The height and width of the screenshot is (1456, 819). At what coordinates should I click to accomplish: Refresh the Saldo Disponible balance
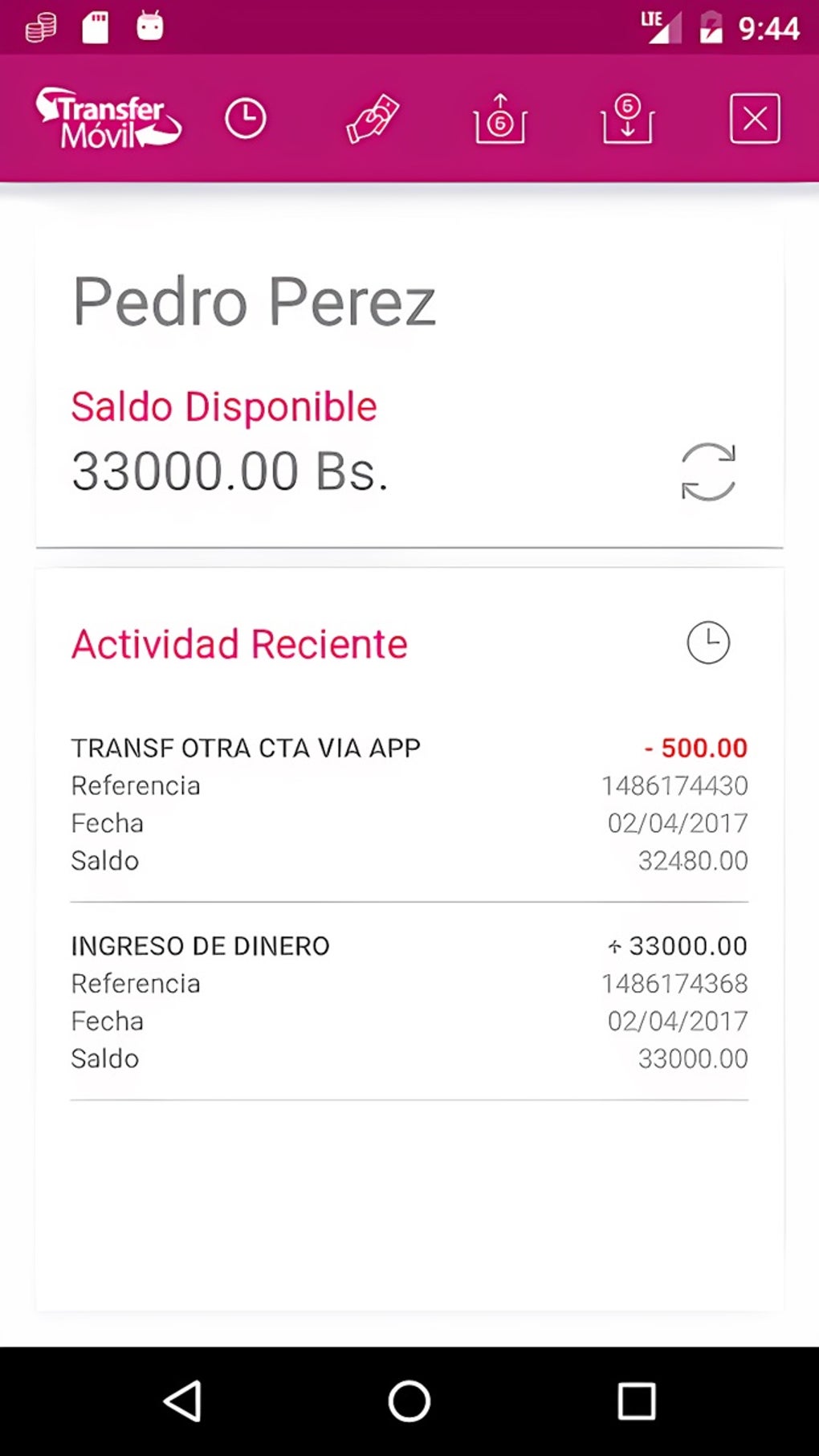click(709, 471)
